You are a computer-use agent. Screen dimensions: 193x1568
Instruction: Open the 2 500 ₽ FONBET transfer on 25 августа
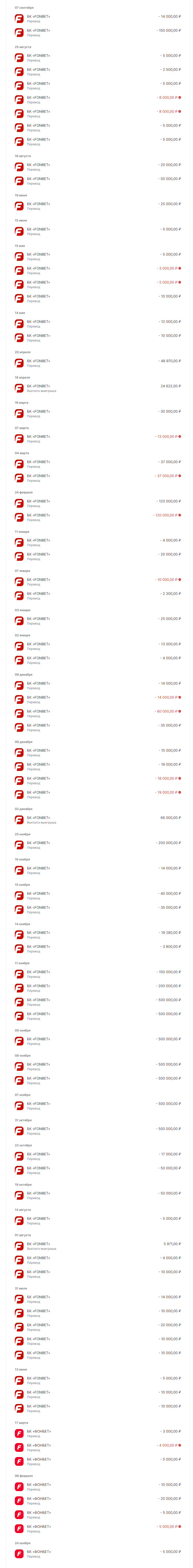click(x=97, y=72)
